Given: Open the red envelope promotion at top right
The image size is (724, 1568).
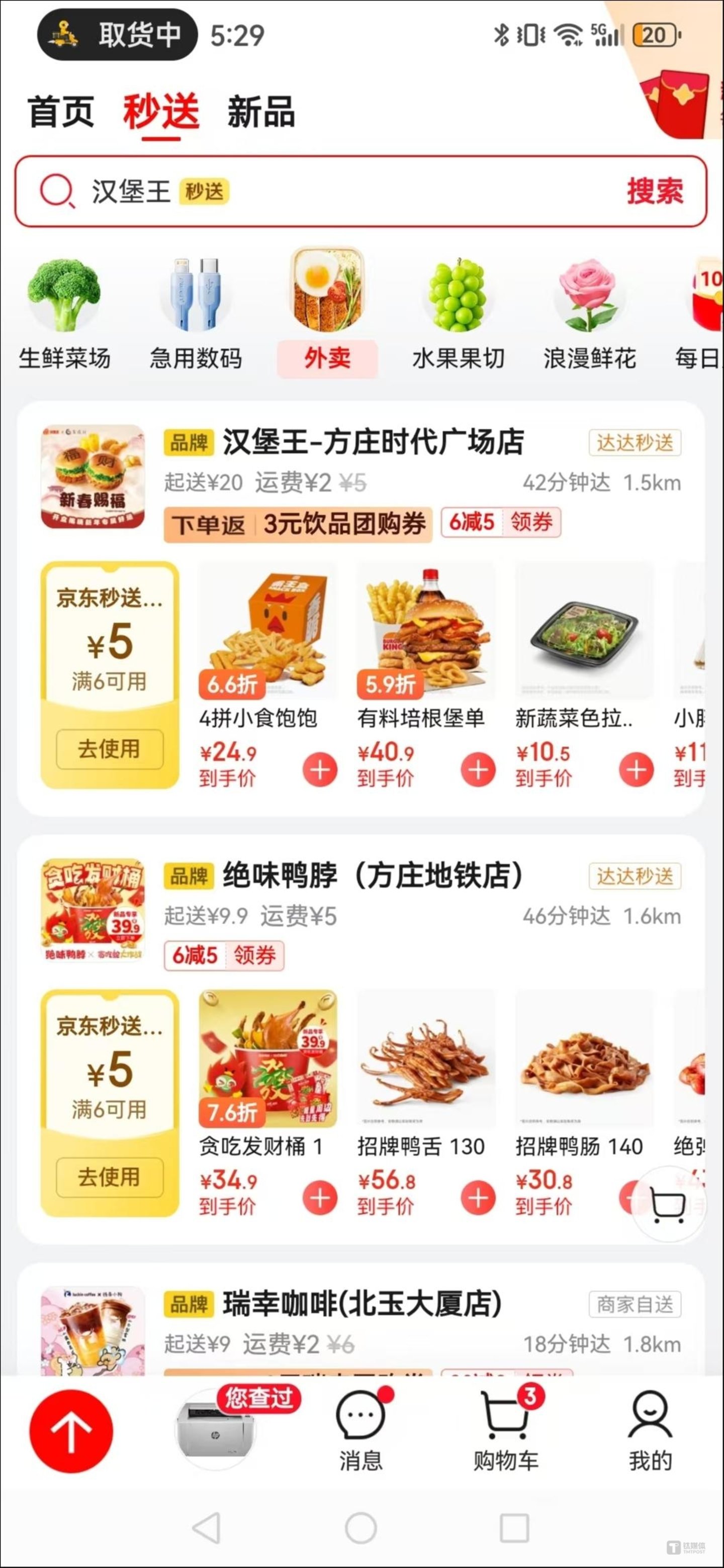Looking at the screenshot, I should pyautogui.click(x=676, y=101).
